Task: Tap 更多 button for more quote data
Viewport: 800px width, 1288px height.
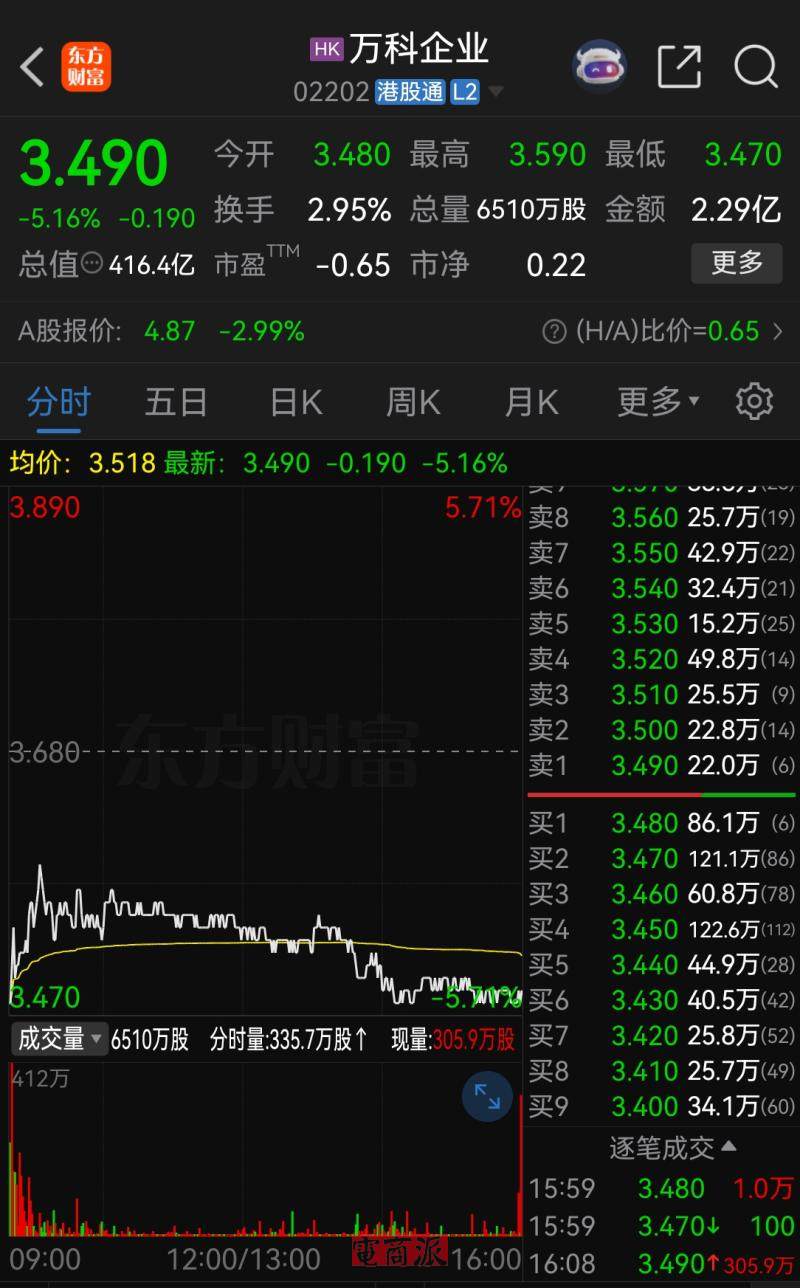Action: tap(737, 264)
